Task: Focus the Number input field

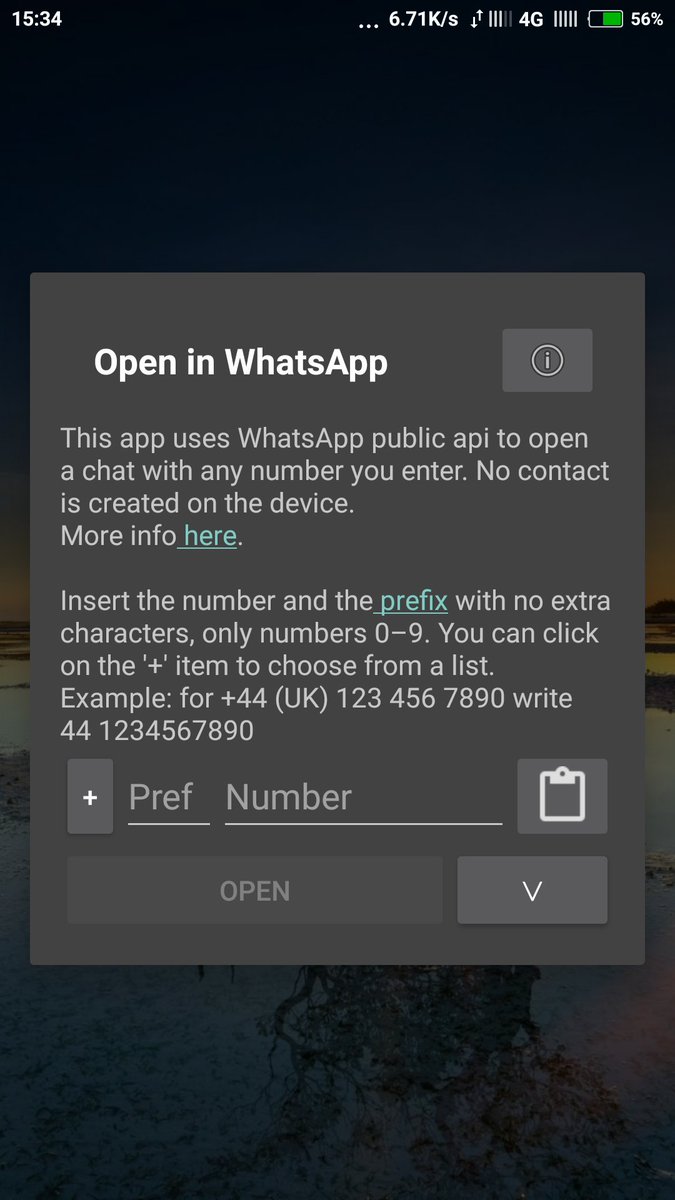Action: coord(364,797)
